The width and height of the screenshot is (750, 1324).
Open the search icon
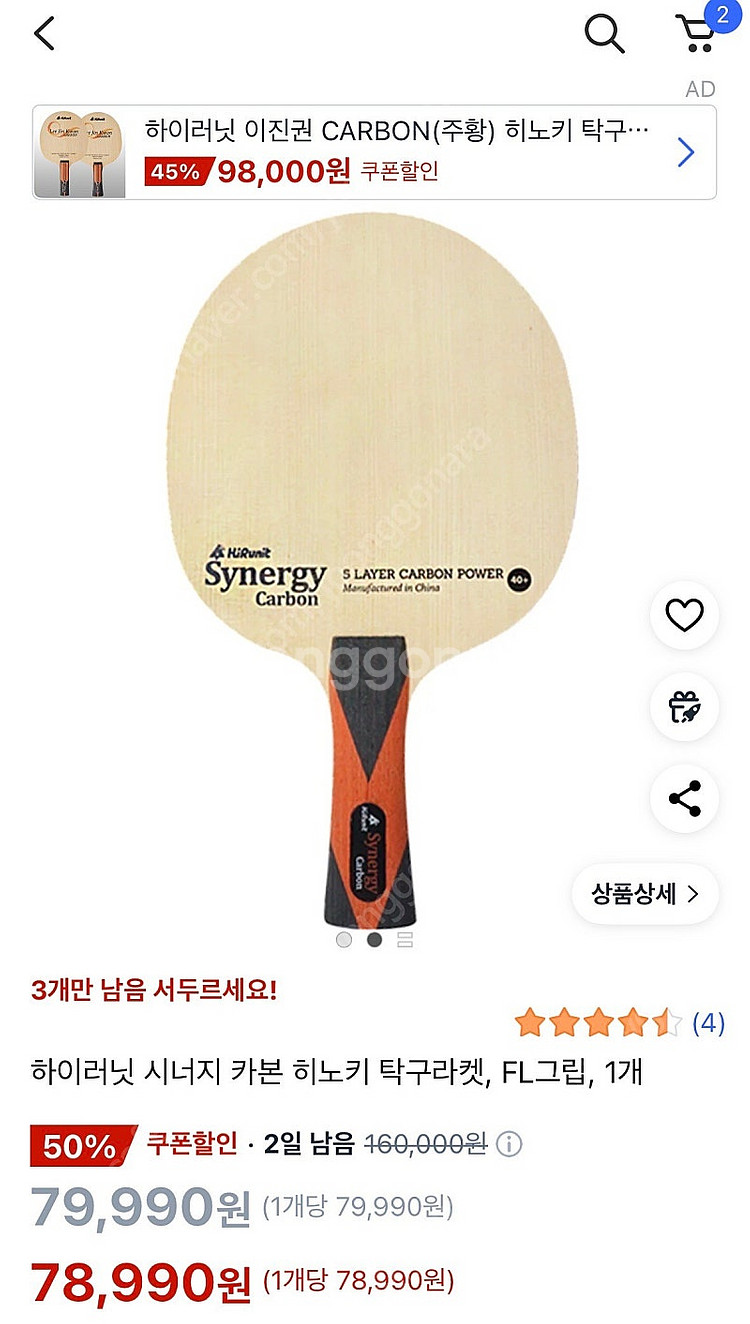604,34
